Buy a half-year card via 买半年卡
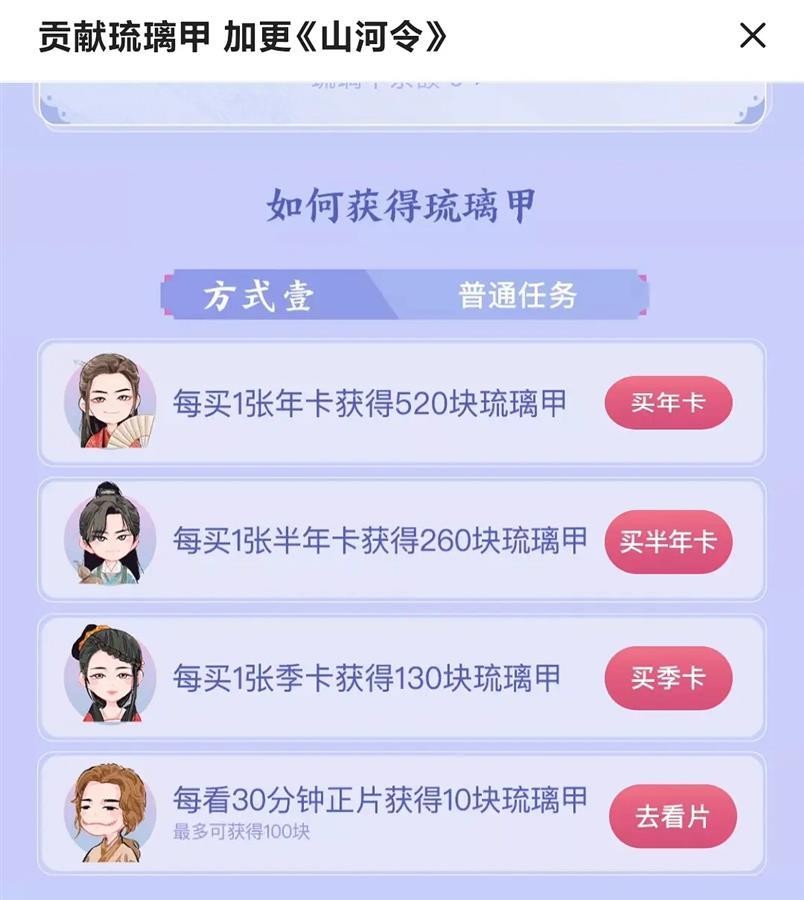804x900 pixels. pyautogui.click(x=668, y=542)
